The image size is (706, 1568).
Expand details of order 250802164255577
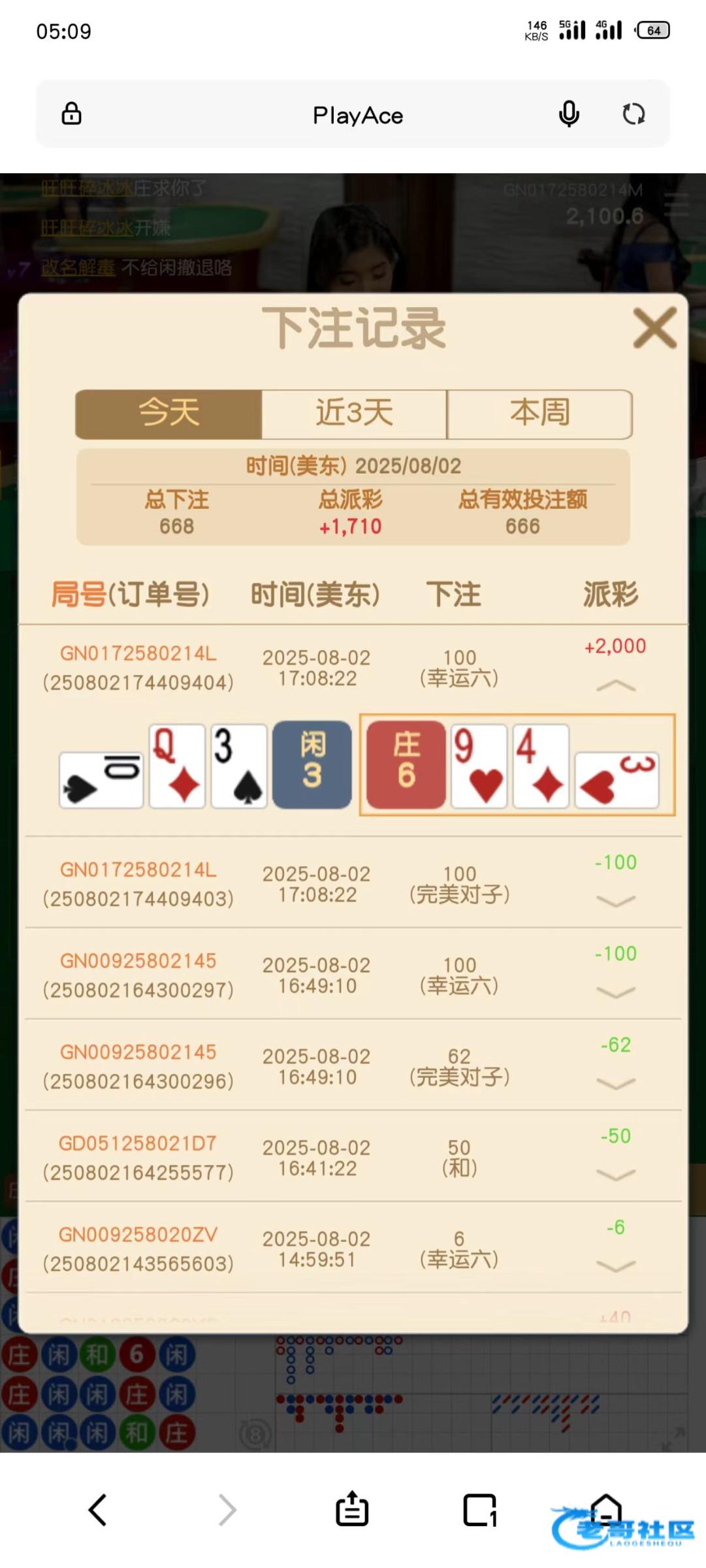pyautogui.click(x=615, y=1175)
